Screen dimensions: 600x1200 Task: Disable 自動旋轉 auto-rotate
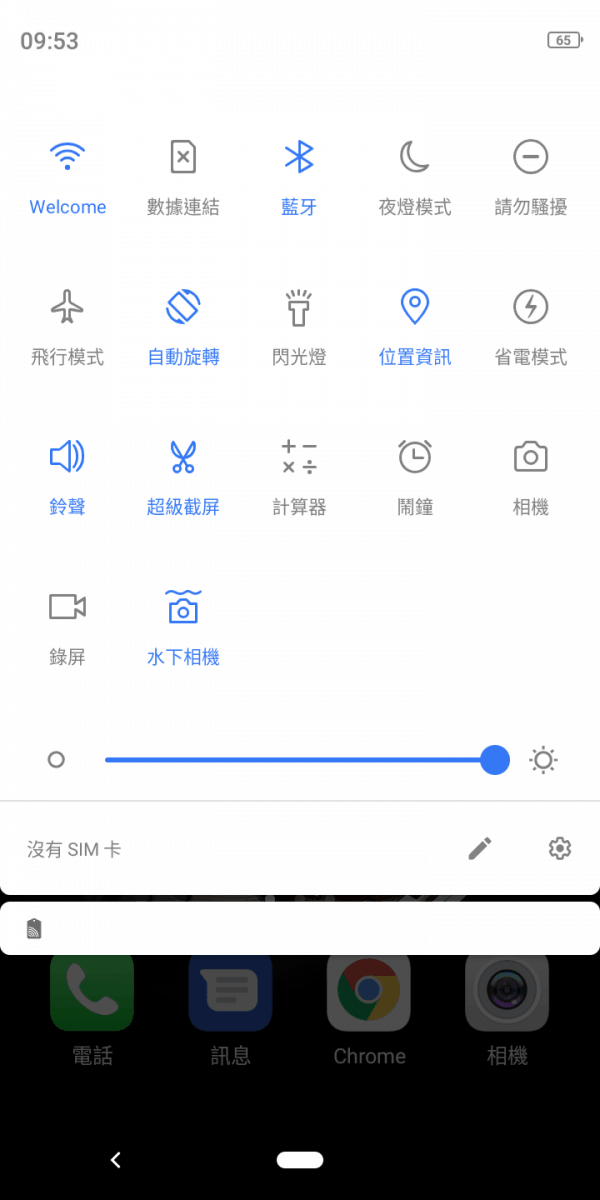tap(183, 307)
